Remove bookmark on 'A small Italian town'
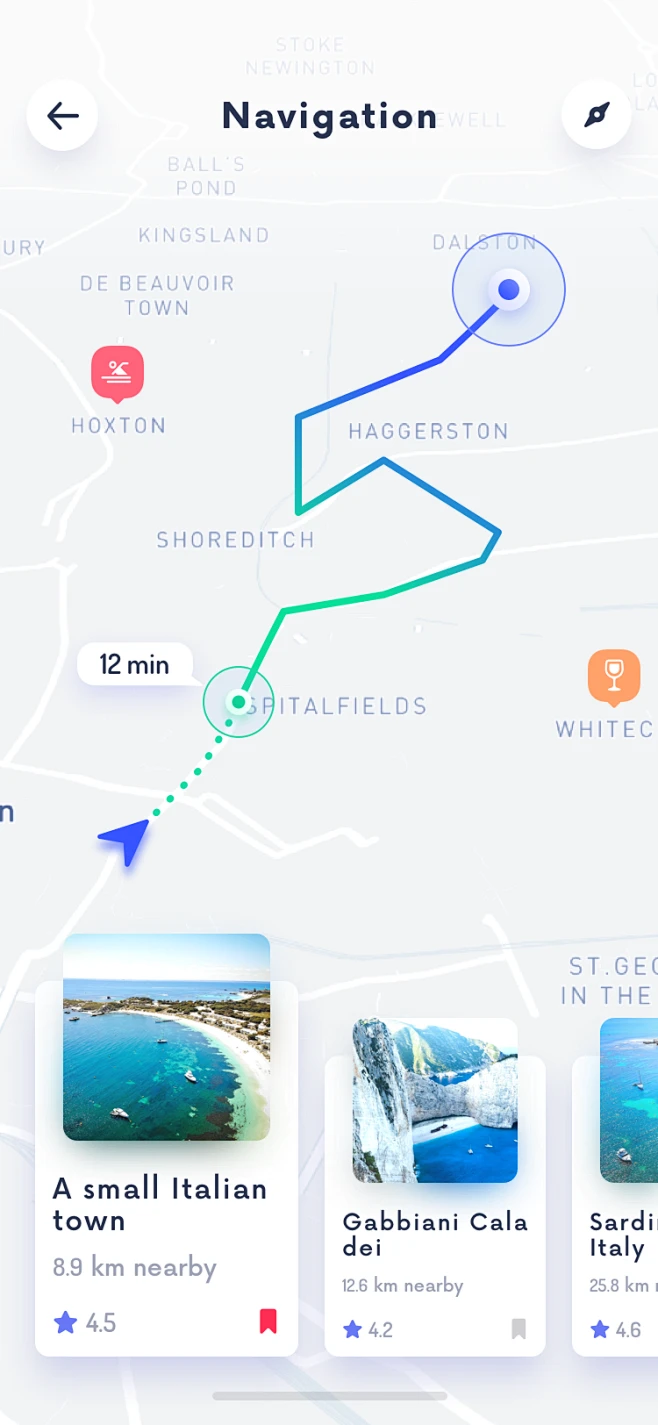The height and width of the screenshot is (1425, 658). click(268, 1322)
